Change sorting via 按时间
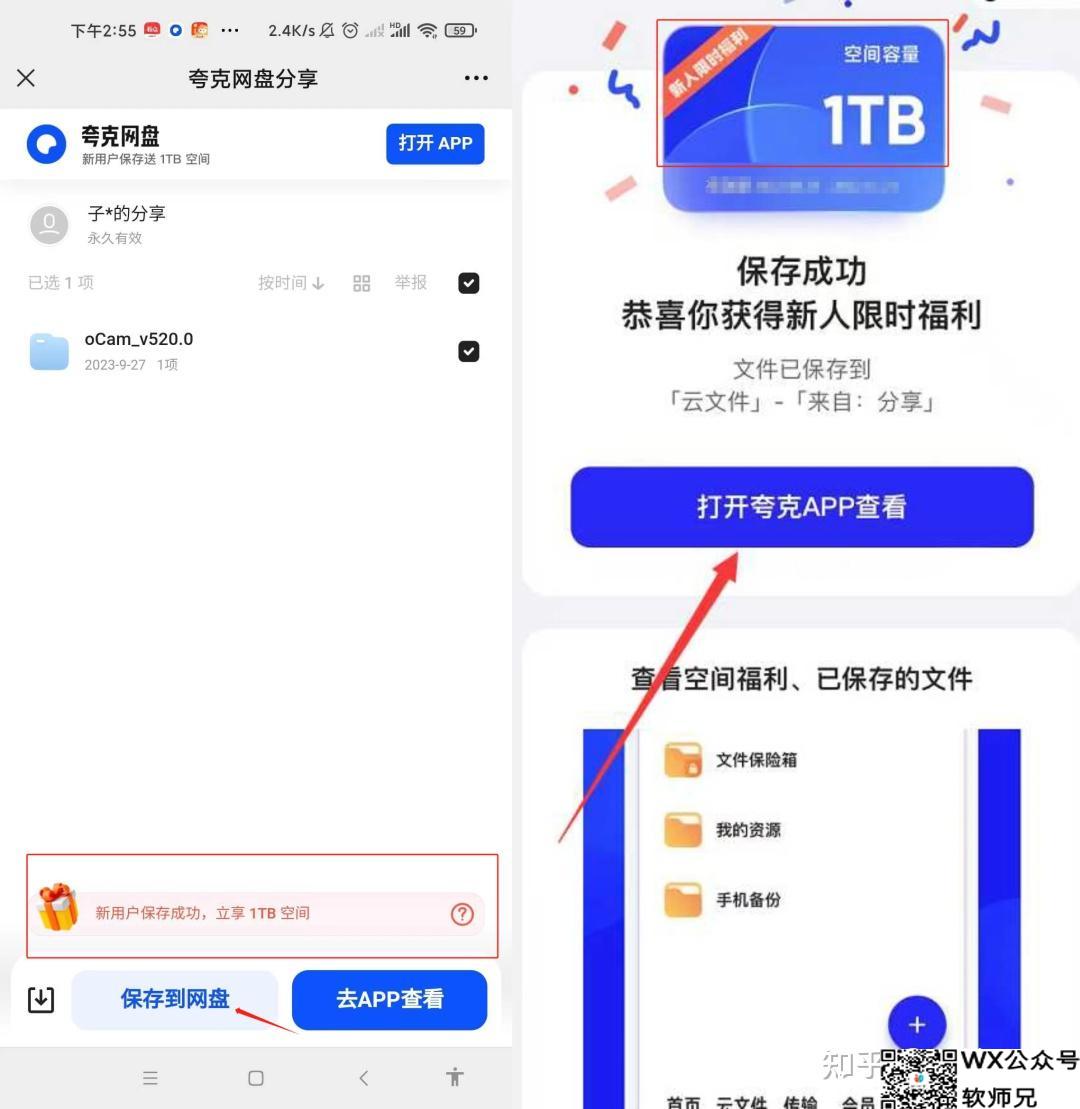Viewport: 1080px width, 1109px height. pyautogui.click(x=291, y=283)
